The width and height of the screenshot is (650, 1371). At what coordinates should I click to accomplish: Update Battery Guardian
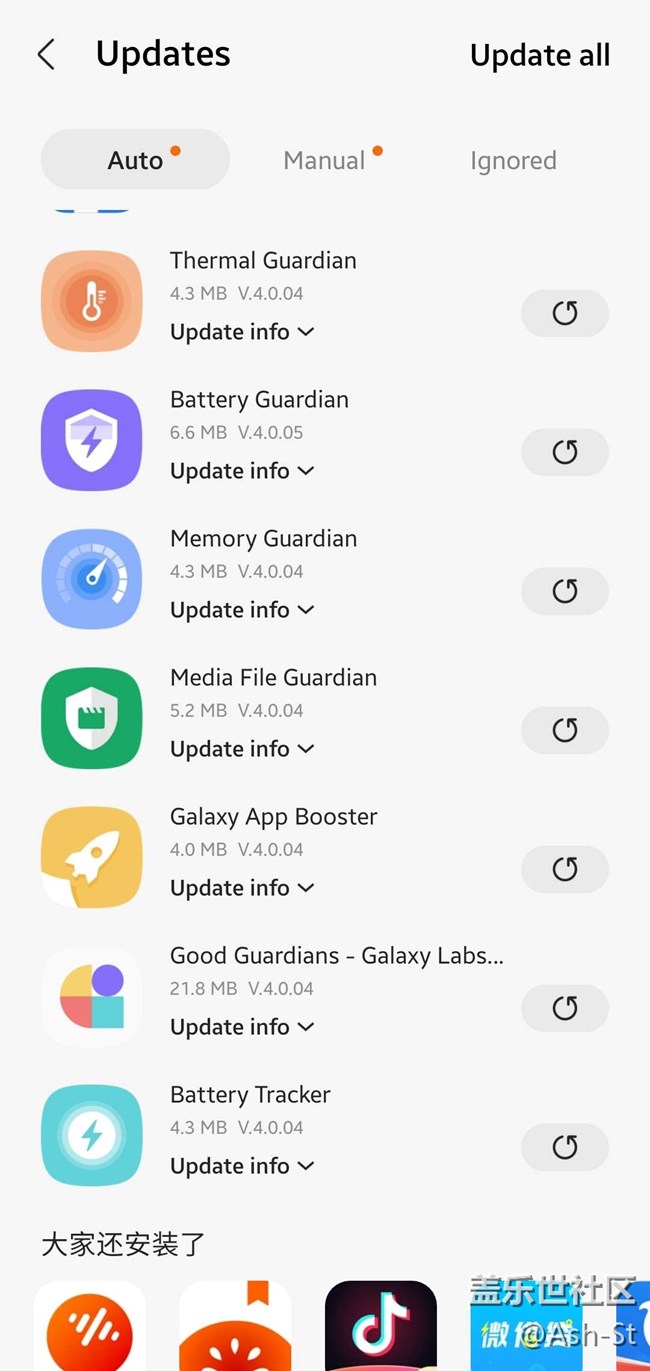tap(565, 452)
